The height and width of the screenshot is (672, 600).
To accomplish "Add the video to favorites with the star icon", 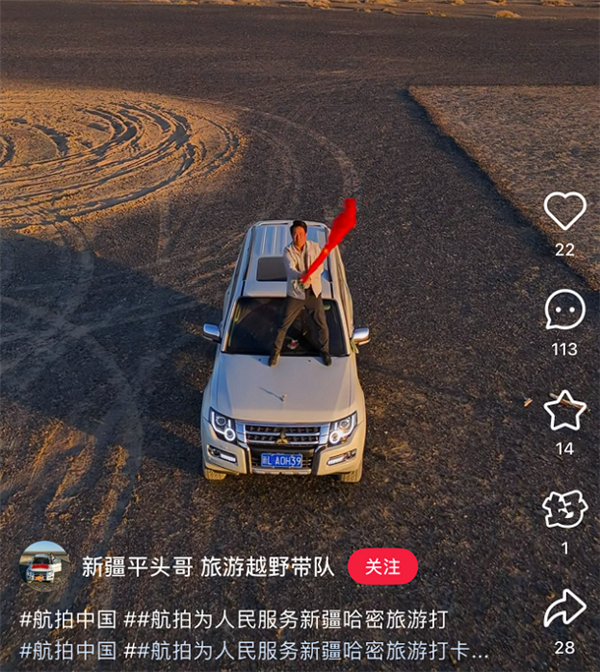I will click(x=565, y=410).
